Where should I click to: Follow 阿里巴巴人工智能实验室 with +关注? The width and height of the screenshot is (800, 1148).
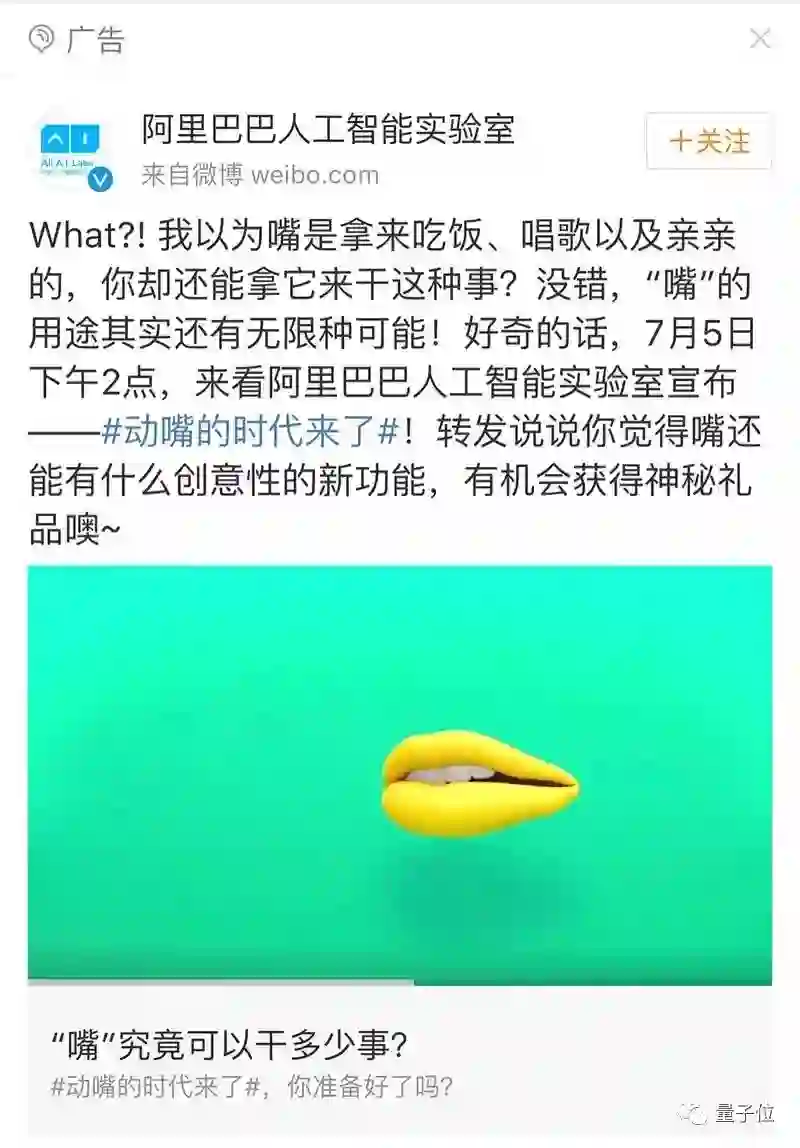click(x=709, y=141)
